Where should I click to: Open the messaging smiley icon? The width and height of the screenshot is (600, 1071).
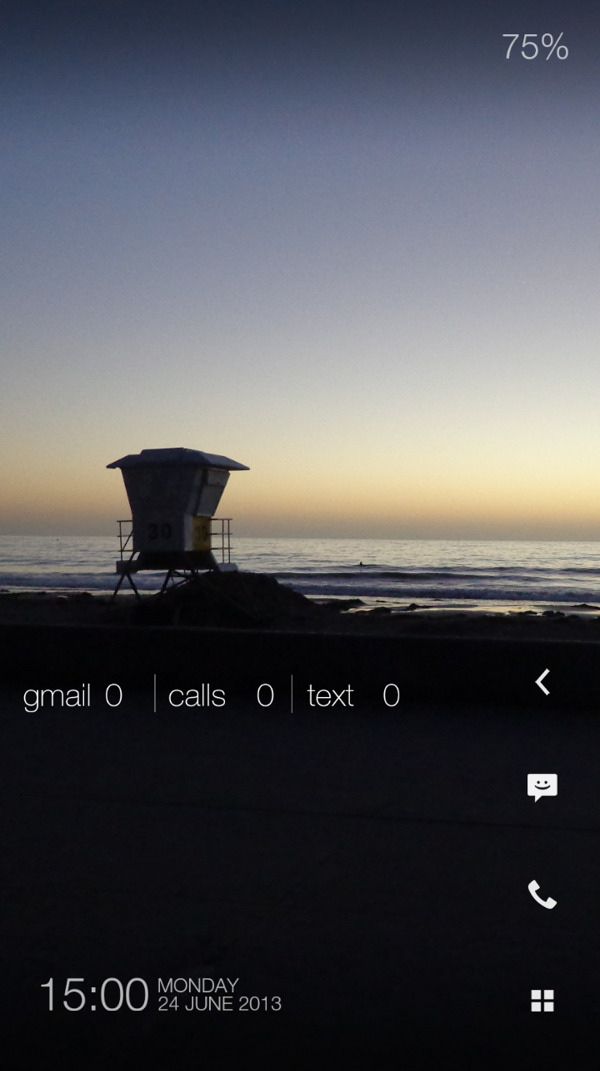542,787
